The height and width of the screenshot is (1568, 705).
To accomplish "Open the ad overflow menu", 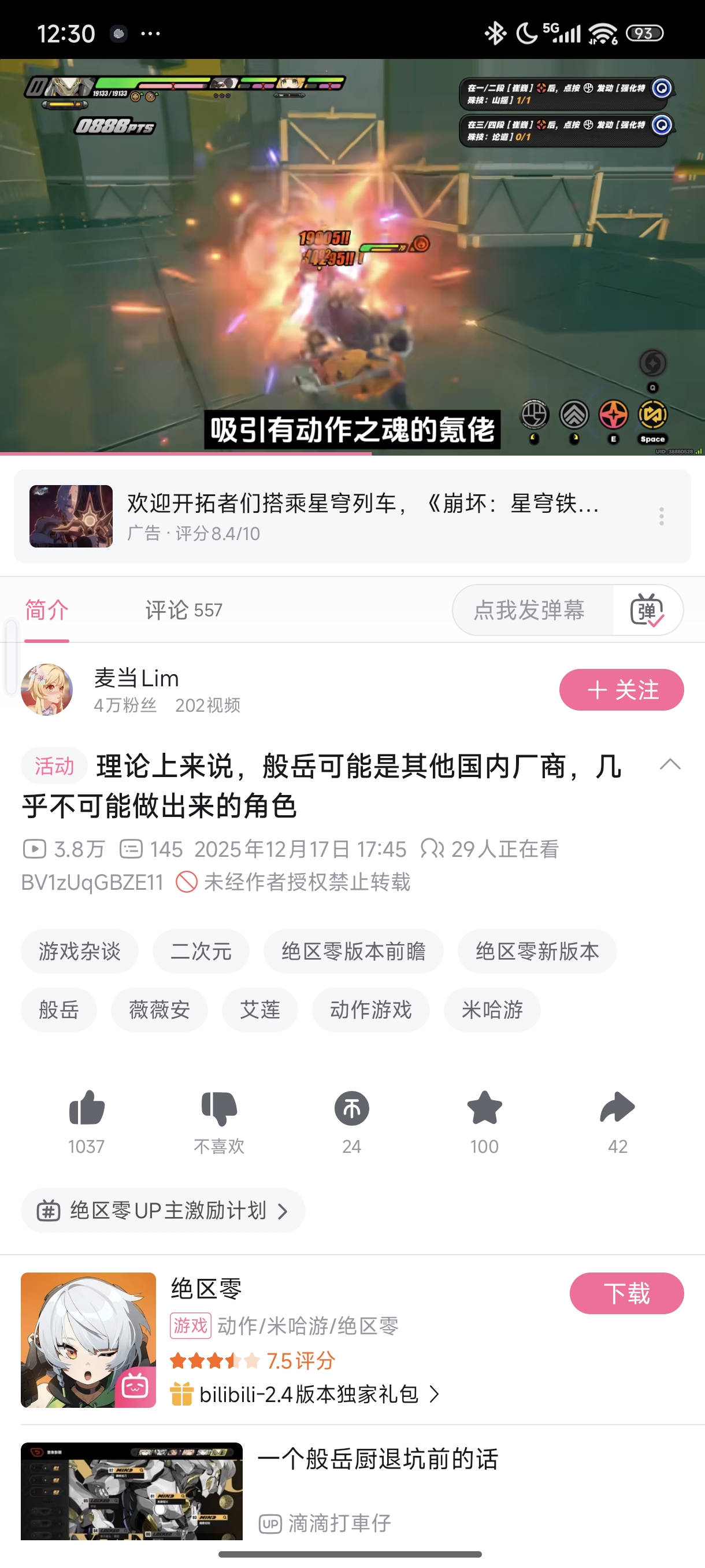I will coord(661,516).
